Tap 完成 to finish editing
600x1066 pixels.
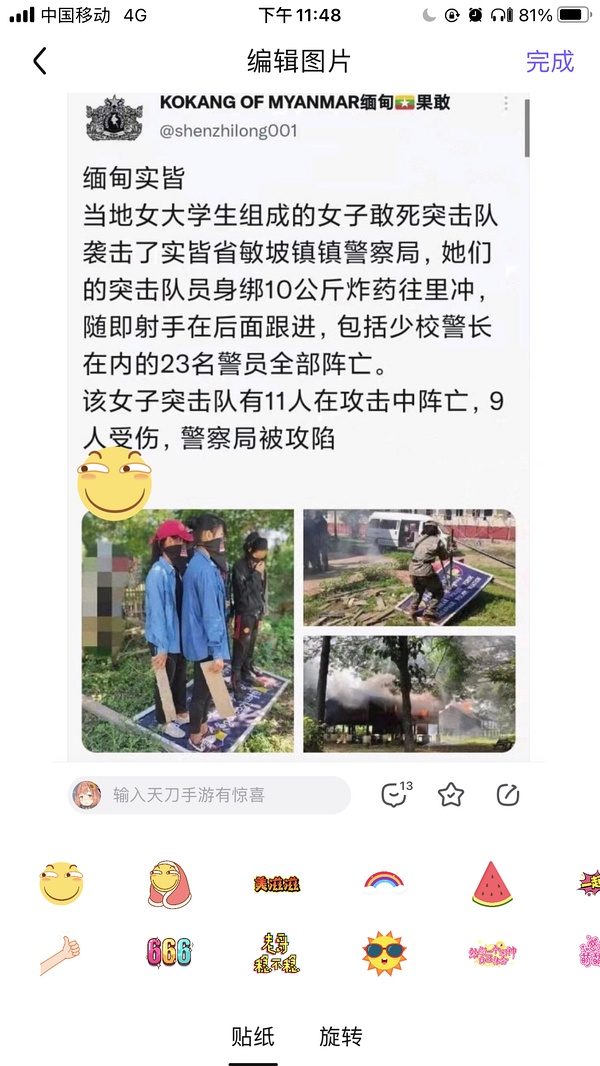[x=549, y=61]
